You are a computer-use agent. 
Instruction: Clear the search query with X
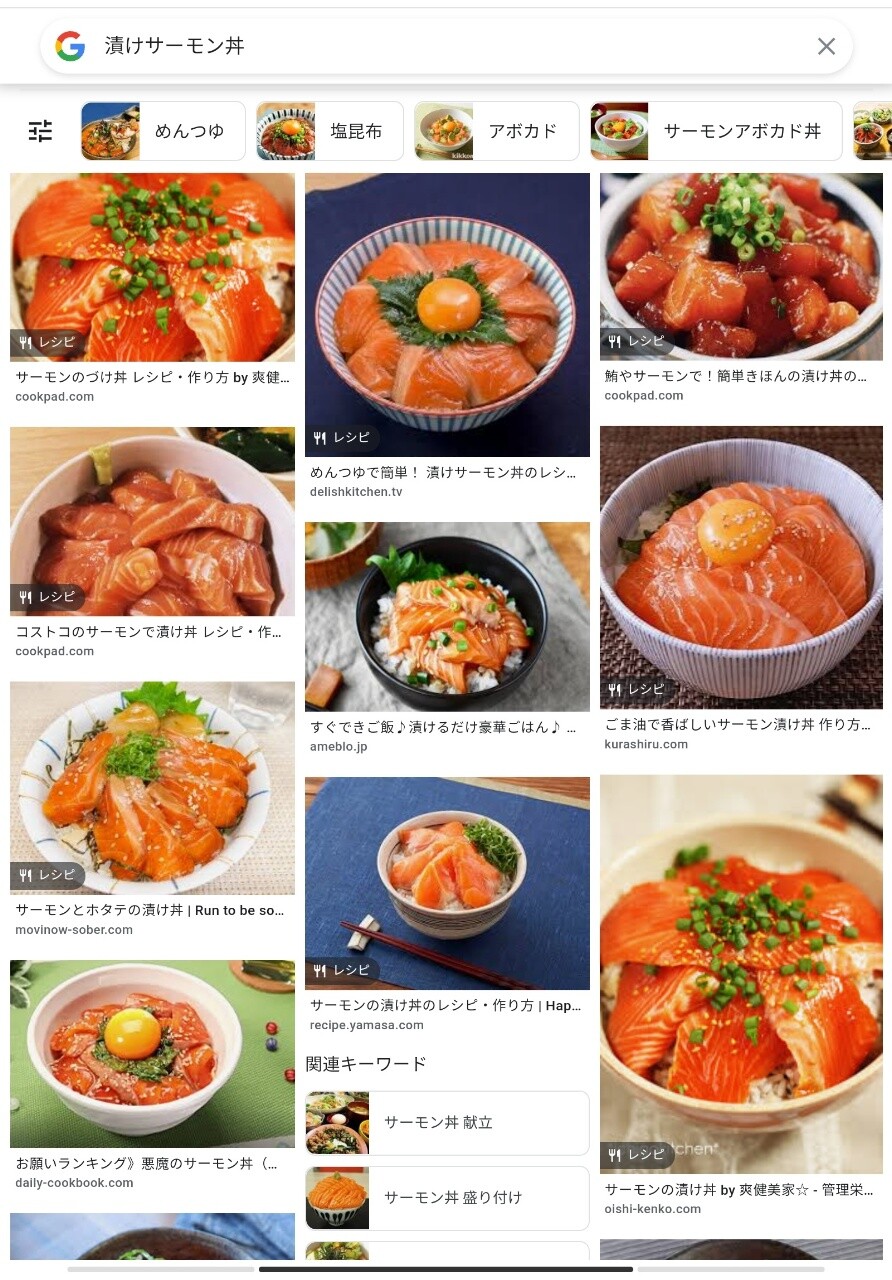tap(826, 46)
